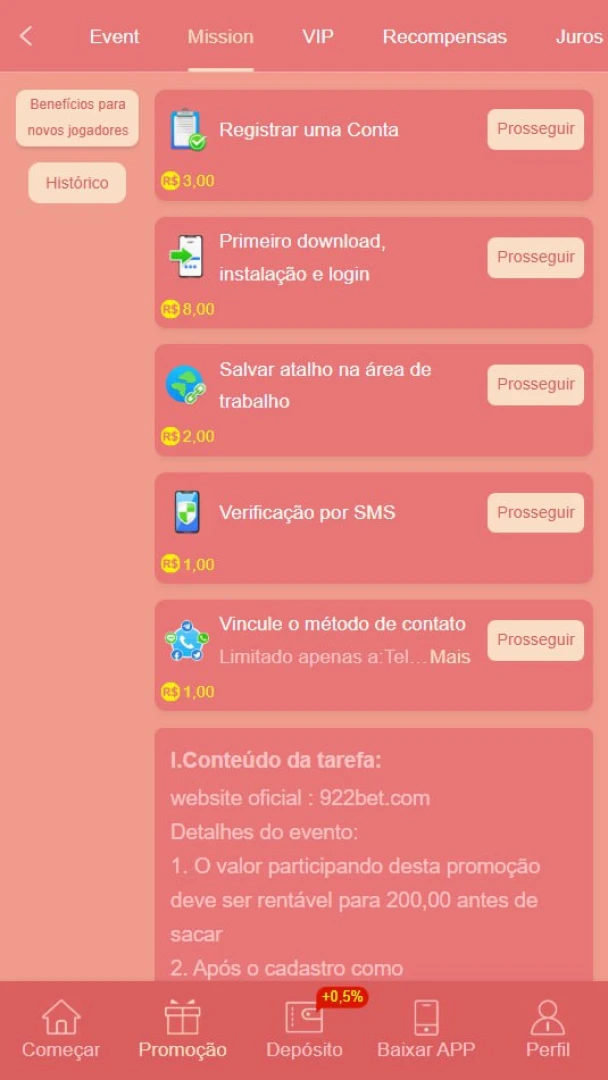Open the Promoção tab
The image size is (608, 1080).
point(182,1030)
